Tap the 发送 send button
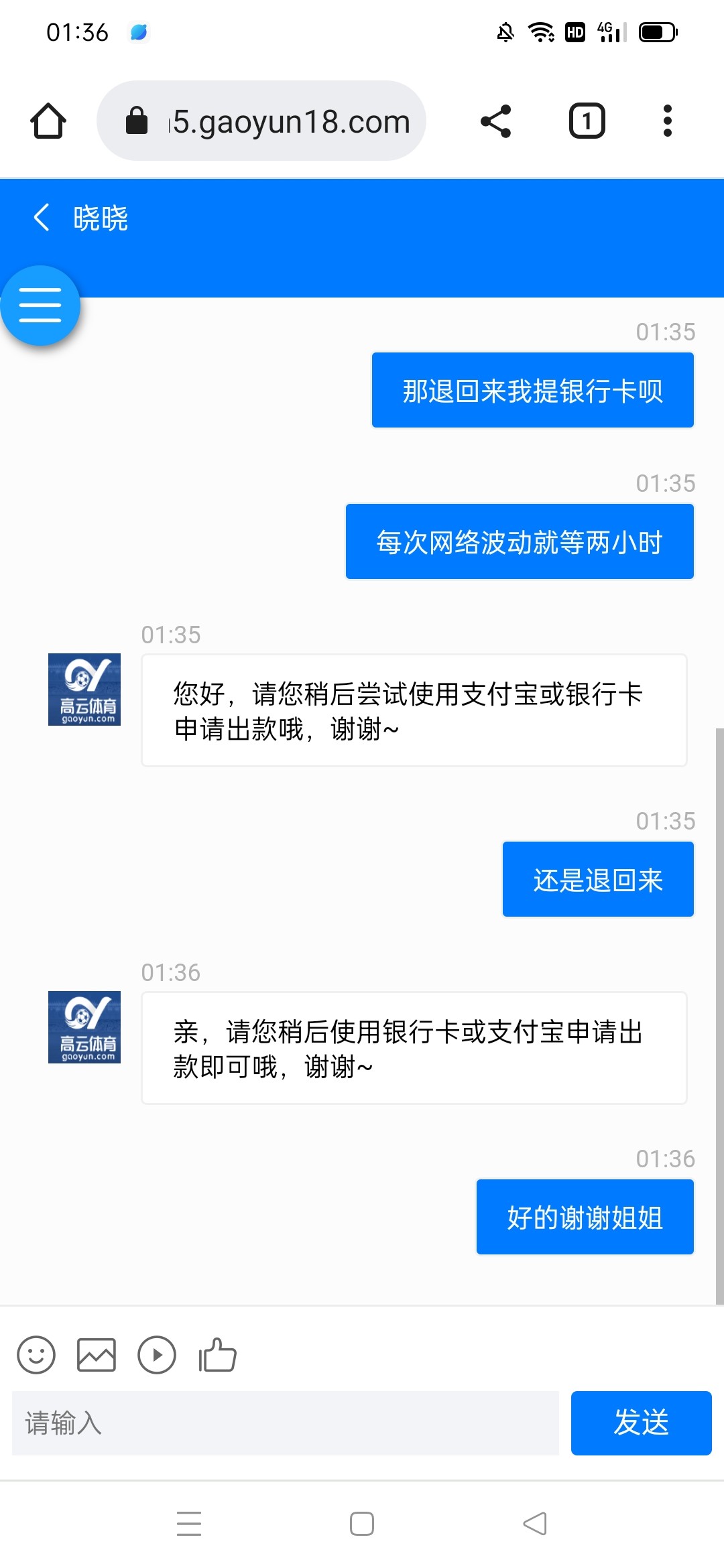This screenshot has width=724, height=1568. 641,1423
